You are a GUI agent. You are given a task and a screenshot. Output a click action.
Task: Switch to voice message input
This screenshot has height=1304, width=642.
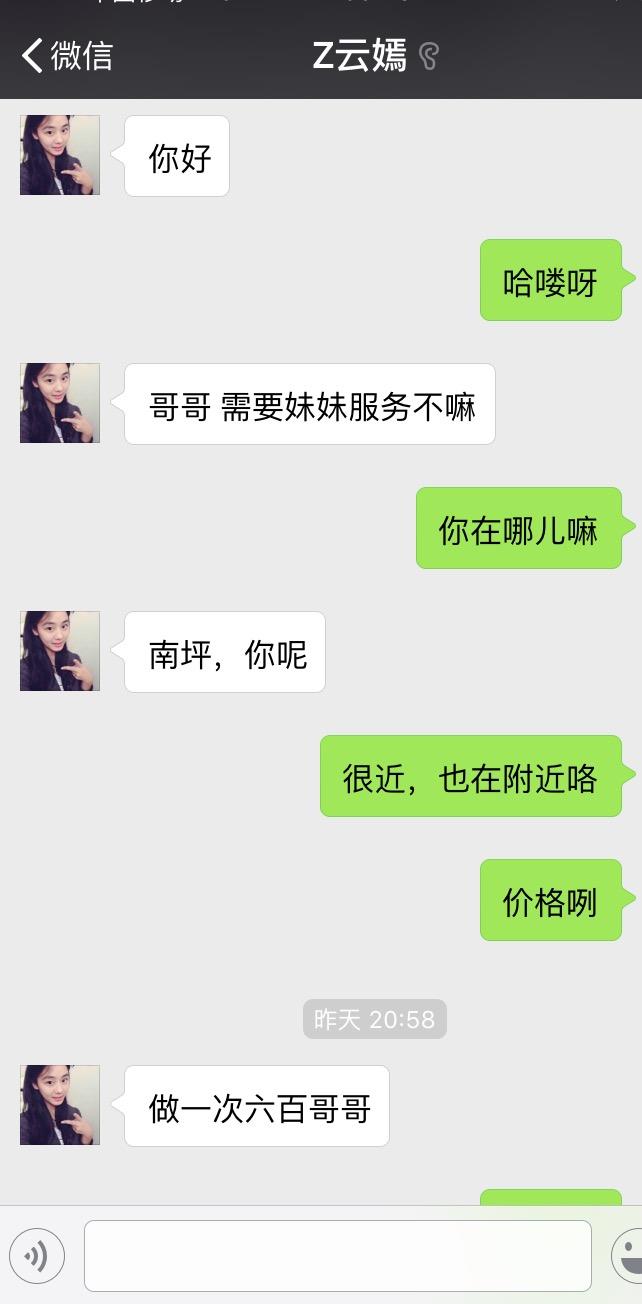coord(37,1256)
